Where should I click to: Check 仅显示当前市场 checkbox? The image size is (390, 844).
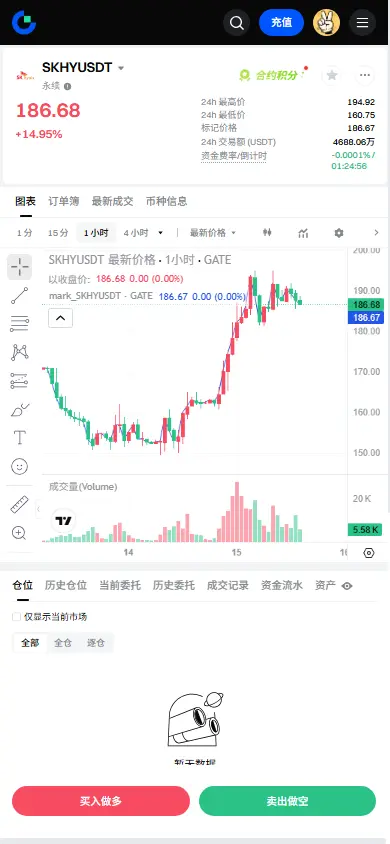coord(17,617)
